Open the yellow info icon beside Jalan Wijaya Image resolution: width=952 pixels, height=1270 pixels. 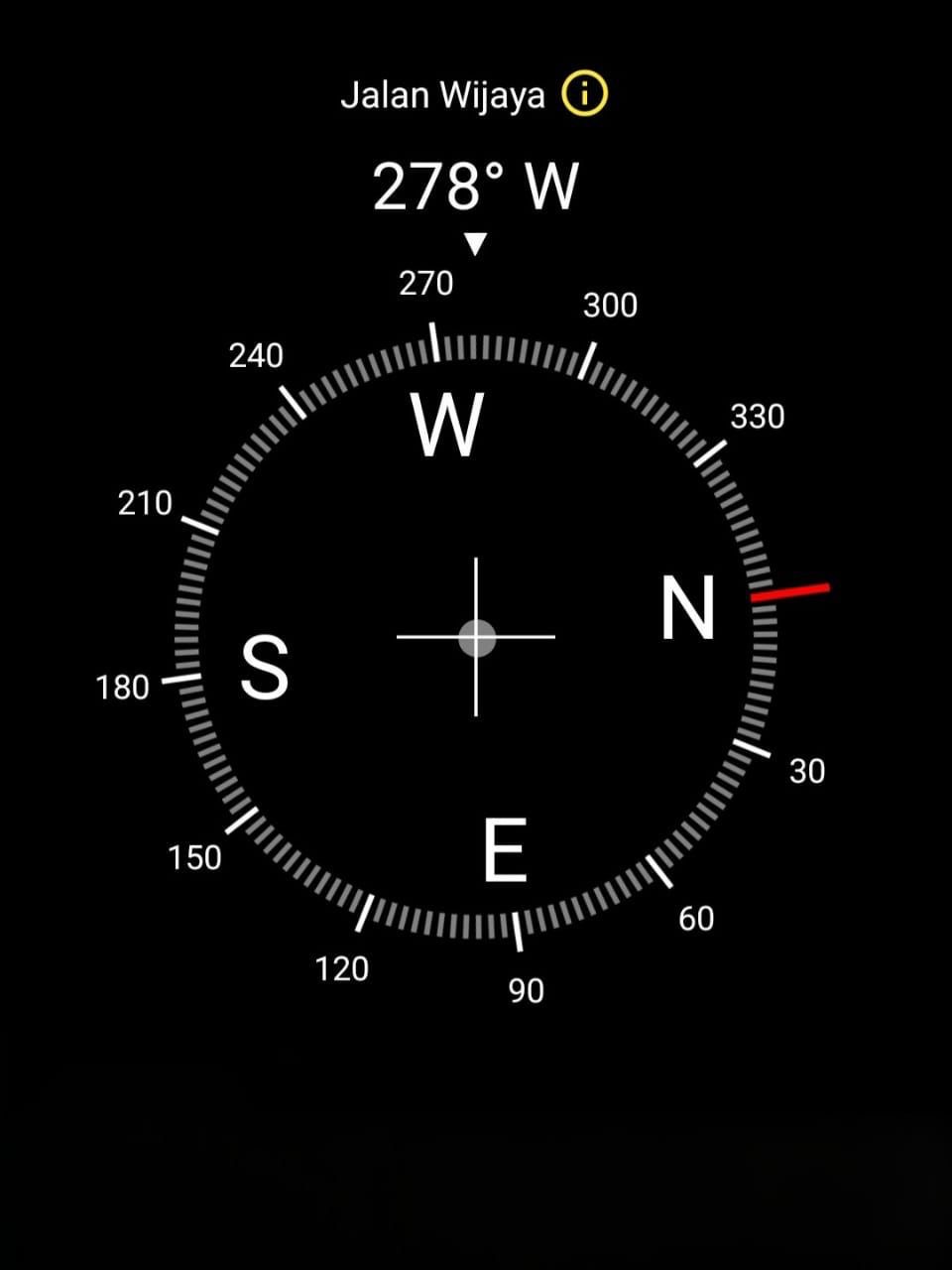[584, 95]
